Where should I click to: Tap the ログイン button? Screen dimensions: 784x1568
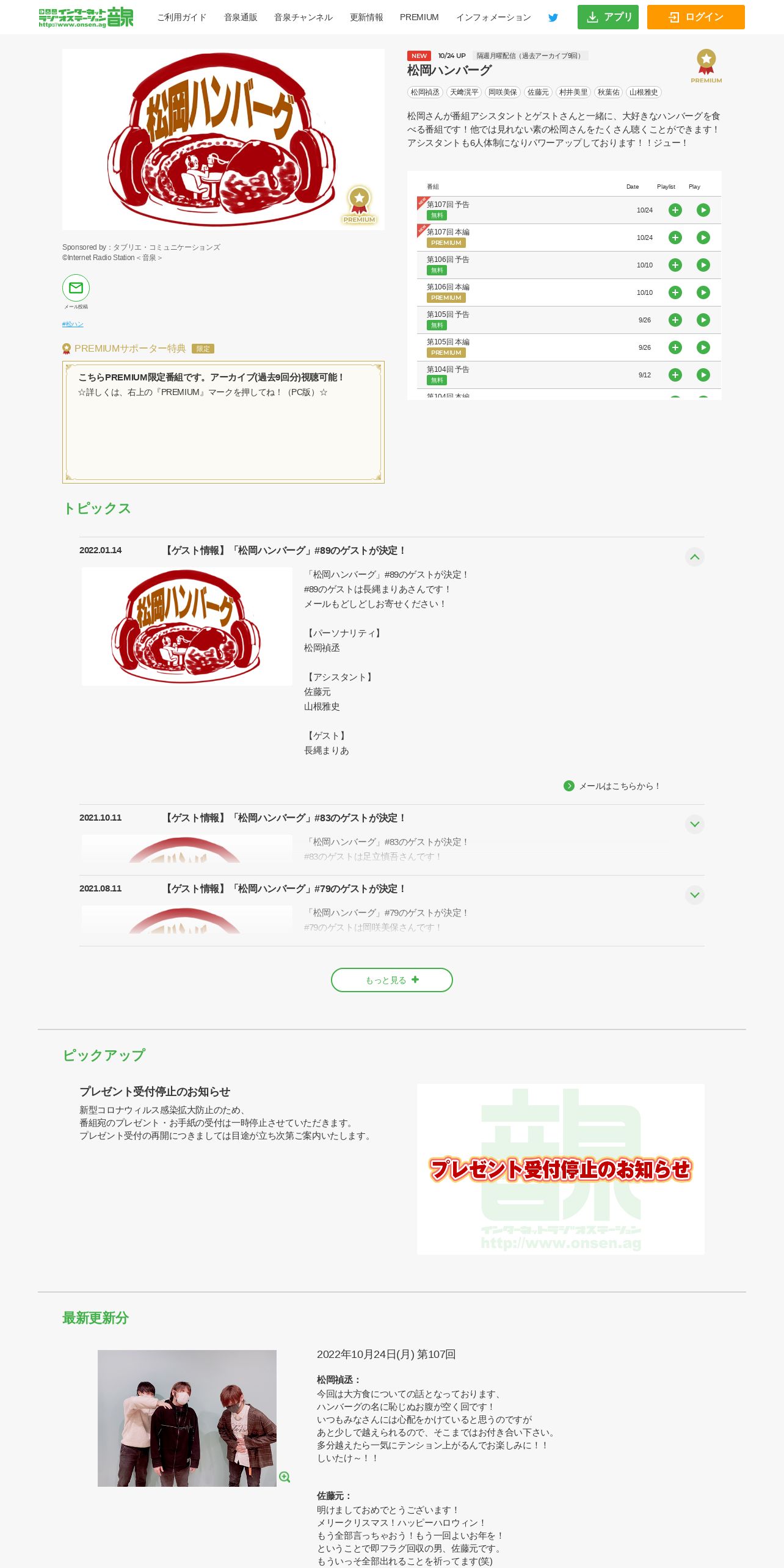coord(696,17)
